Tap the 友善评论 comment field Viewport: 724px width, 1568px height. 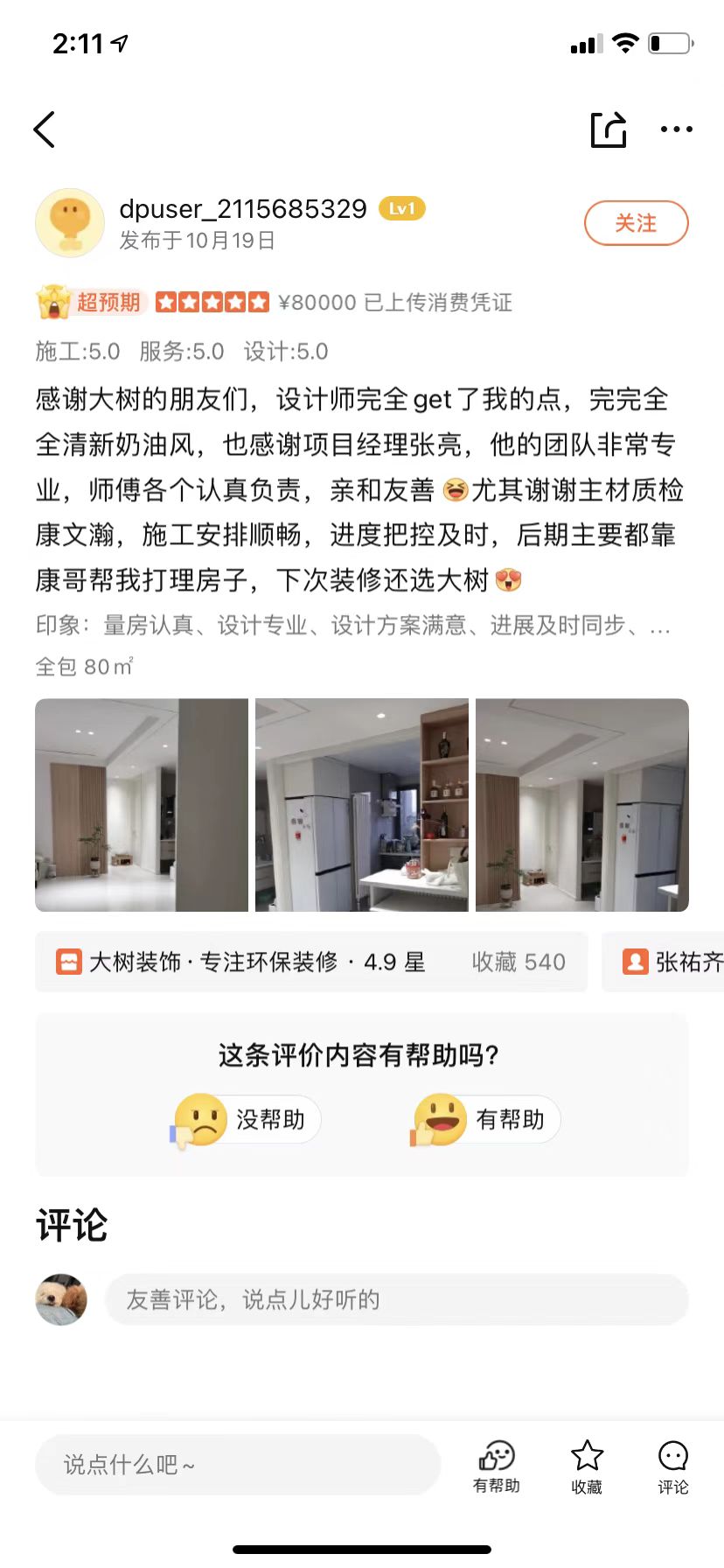point(396,1300)
